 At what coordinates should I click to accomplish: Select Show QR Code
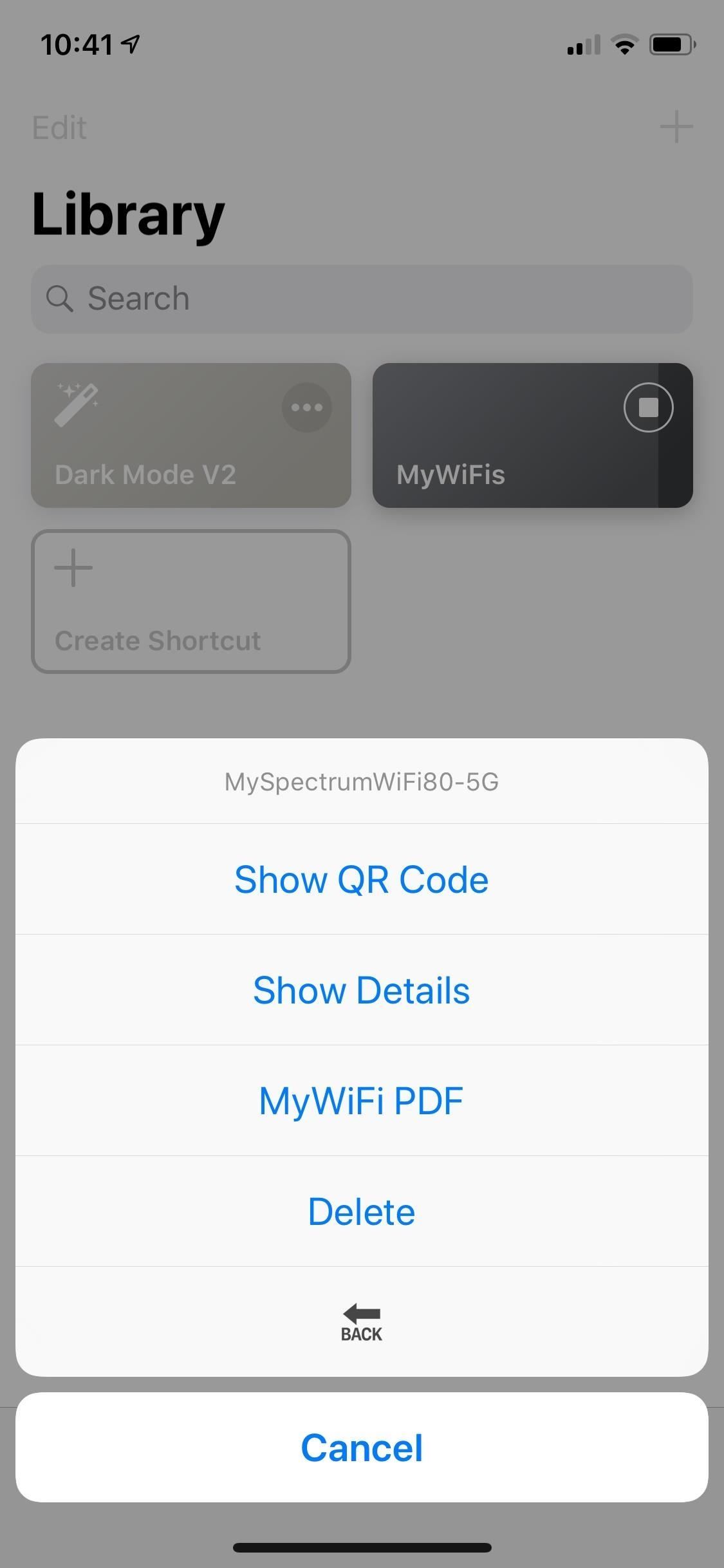362,879
